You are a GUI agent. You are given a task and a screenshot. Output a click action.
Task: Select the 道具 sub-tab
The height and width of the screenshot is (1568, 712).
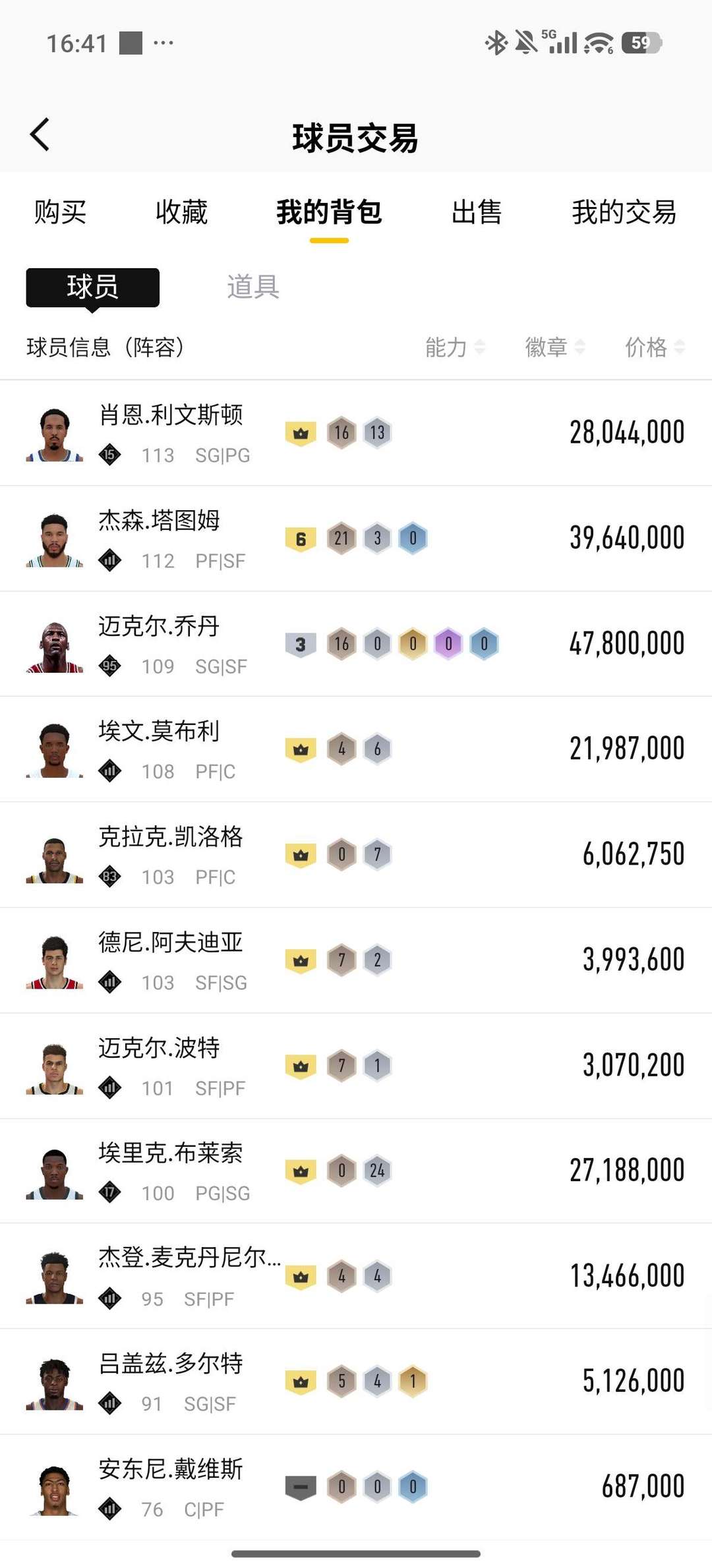tap(253, 287)
